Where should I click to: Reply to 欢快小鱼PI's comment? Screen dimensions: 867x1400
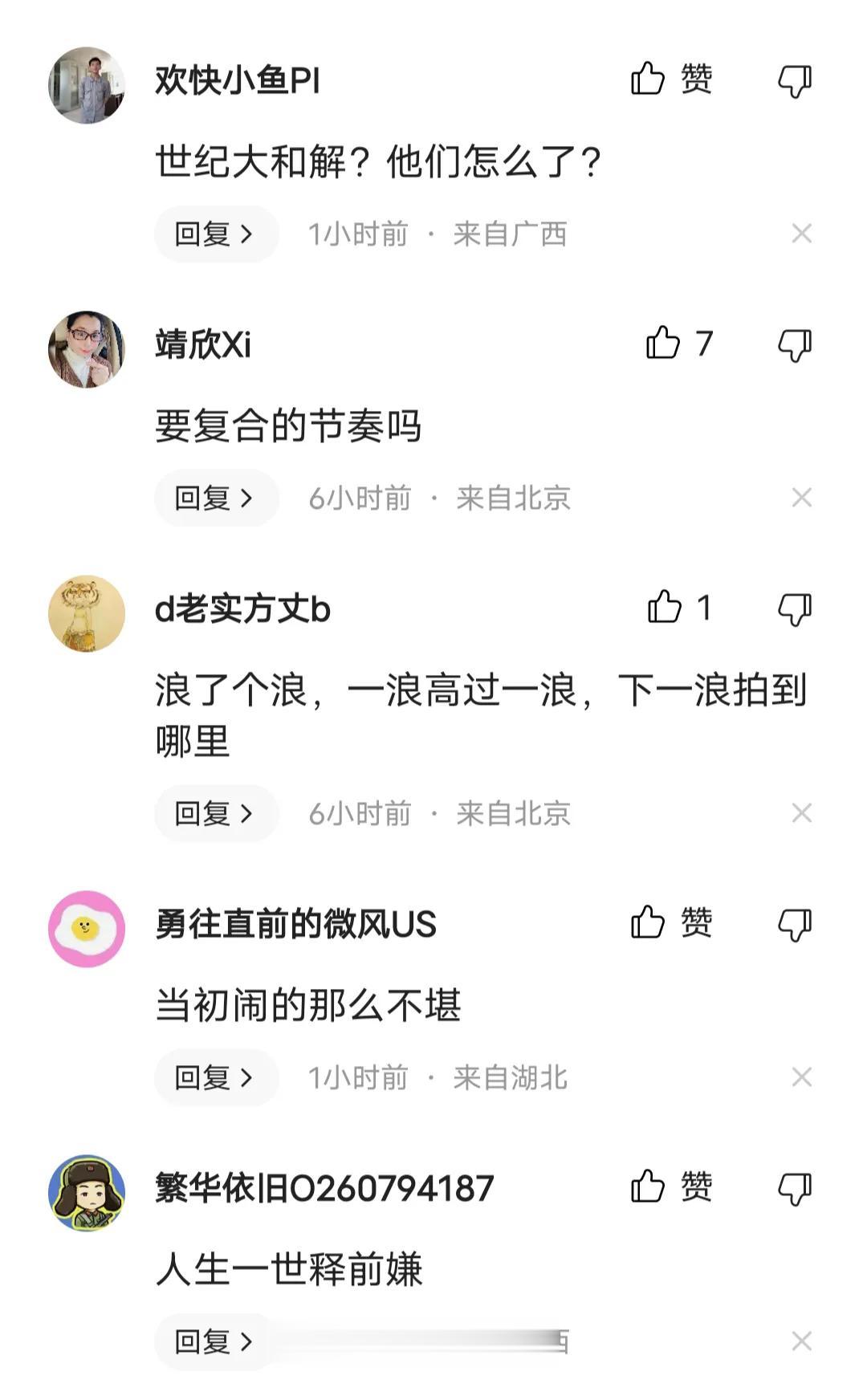click(x=214, y=234)
